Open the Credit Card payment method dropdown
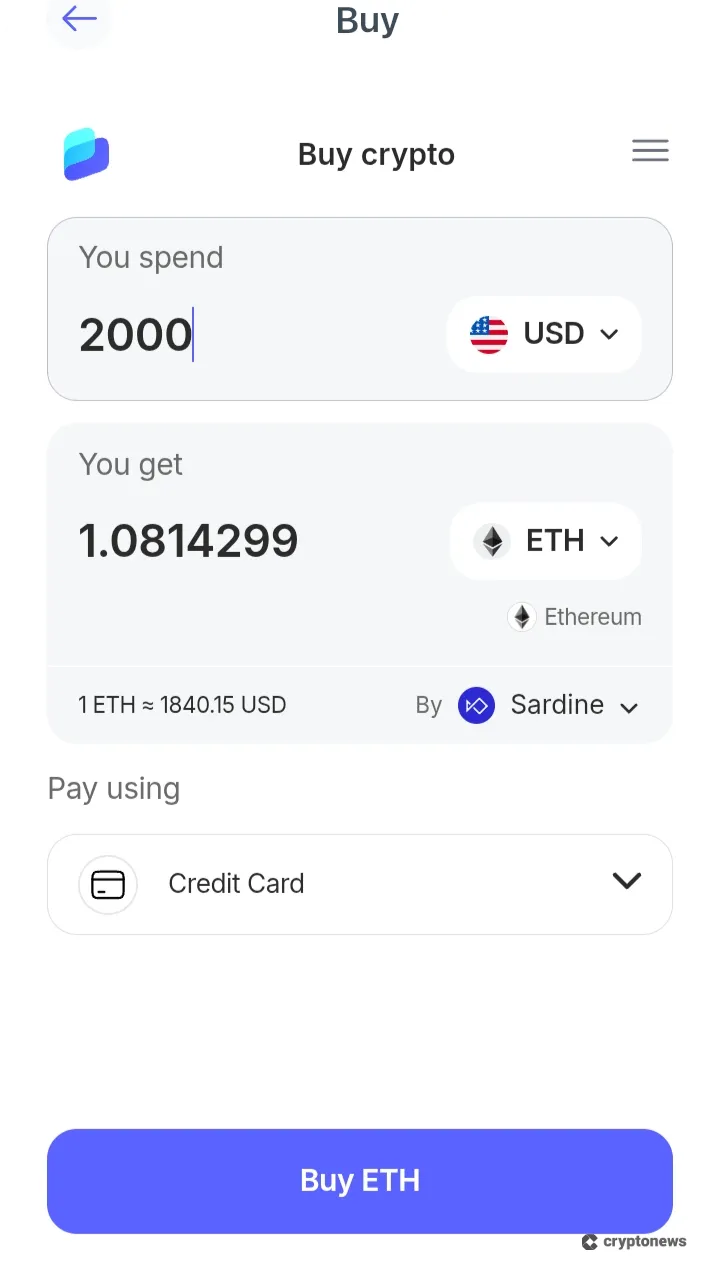 coord(627,881)
